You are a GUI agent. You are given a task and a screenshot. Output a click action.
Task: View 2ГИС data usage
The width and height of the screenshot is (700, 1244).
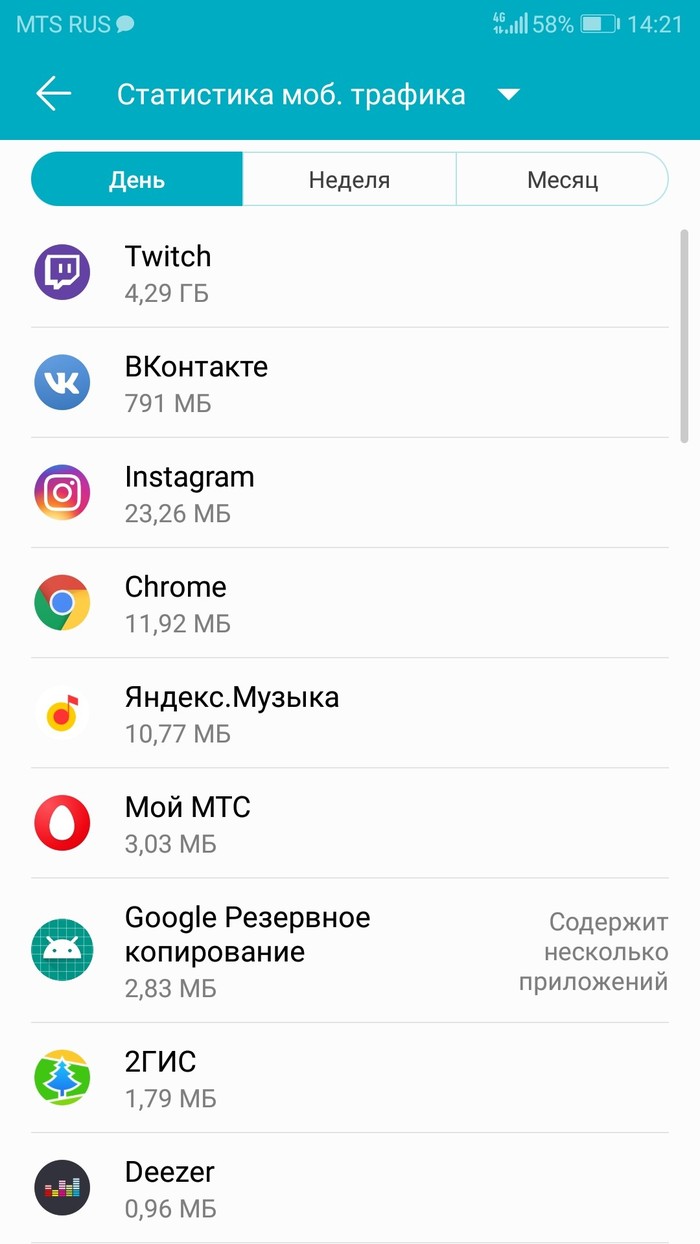(x=350, y=1078)
